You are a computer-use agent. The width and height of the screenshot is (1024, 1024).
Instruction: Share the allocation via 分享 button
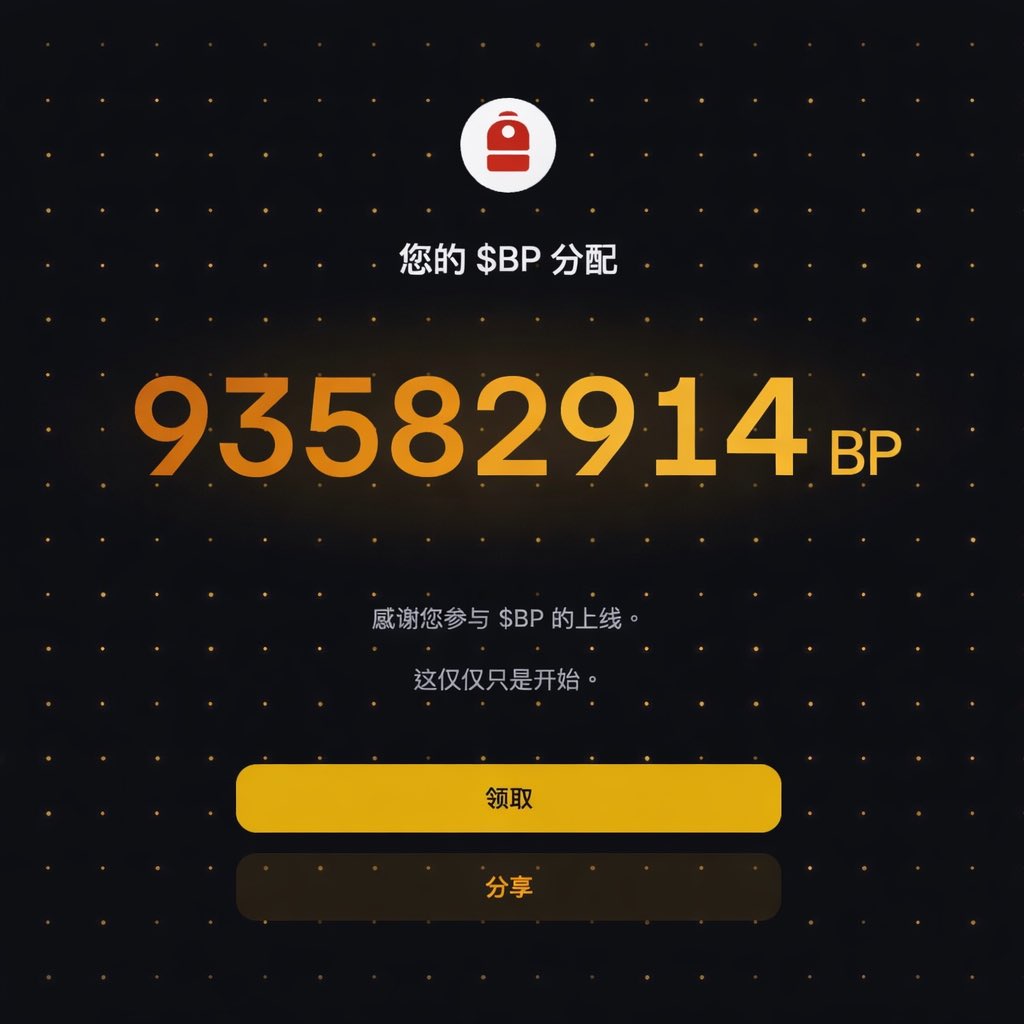point(508,886)
